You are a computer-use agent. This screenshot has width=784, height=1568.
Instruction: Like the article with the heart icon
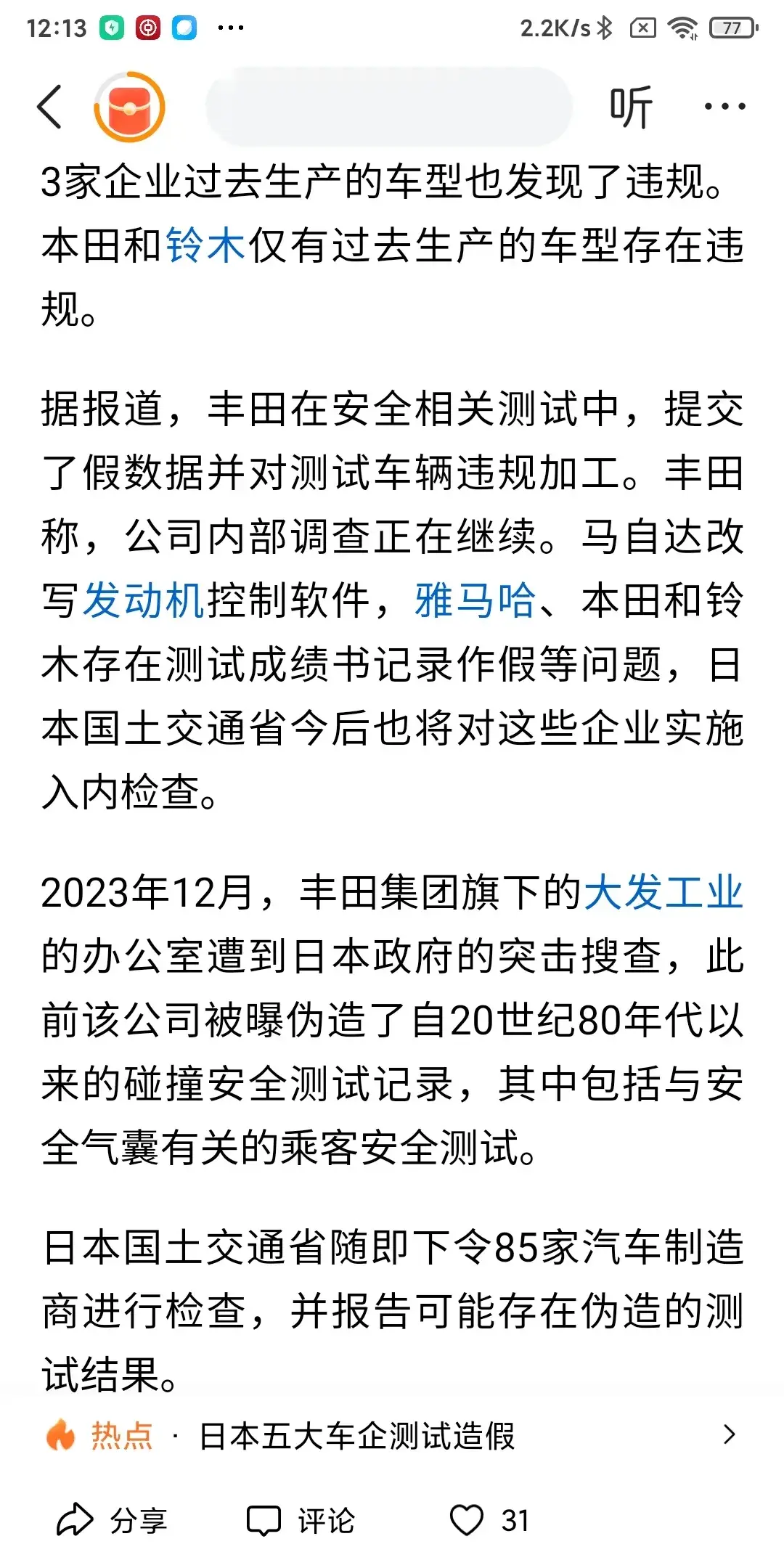tap(466, 1520)
